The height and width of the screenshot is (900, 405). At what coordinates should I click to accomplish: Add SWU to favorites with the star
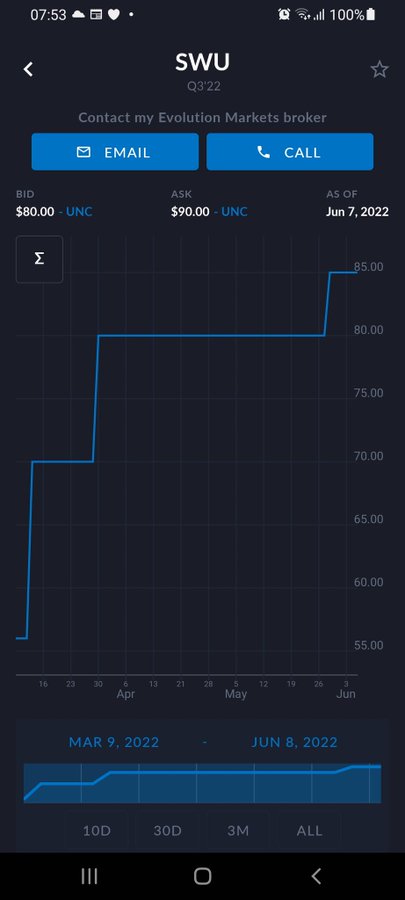pos(379,70)
